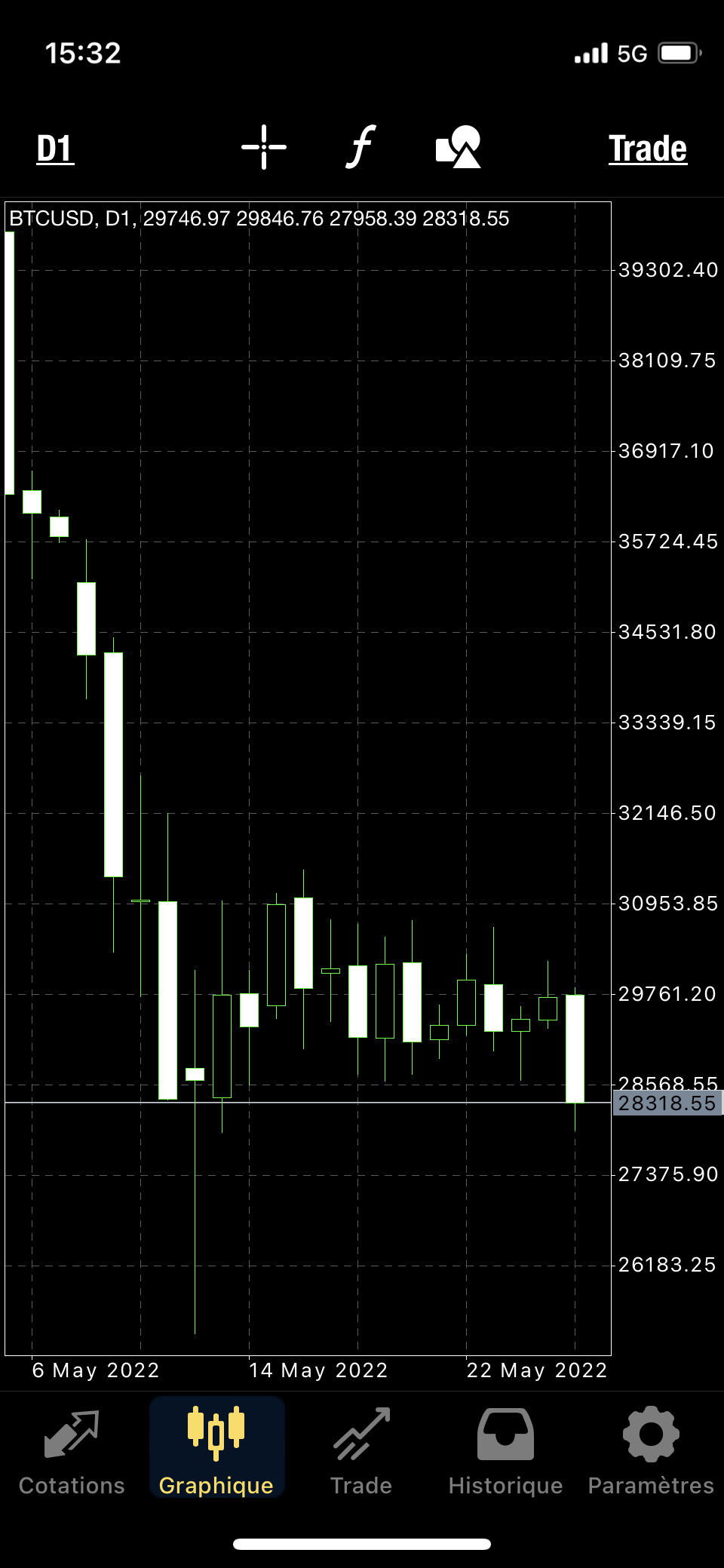
Task: Open the drawing objects shapes tool
Action: click(x=459, y=147)
